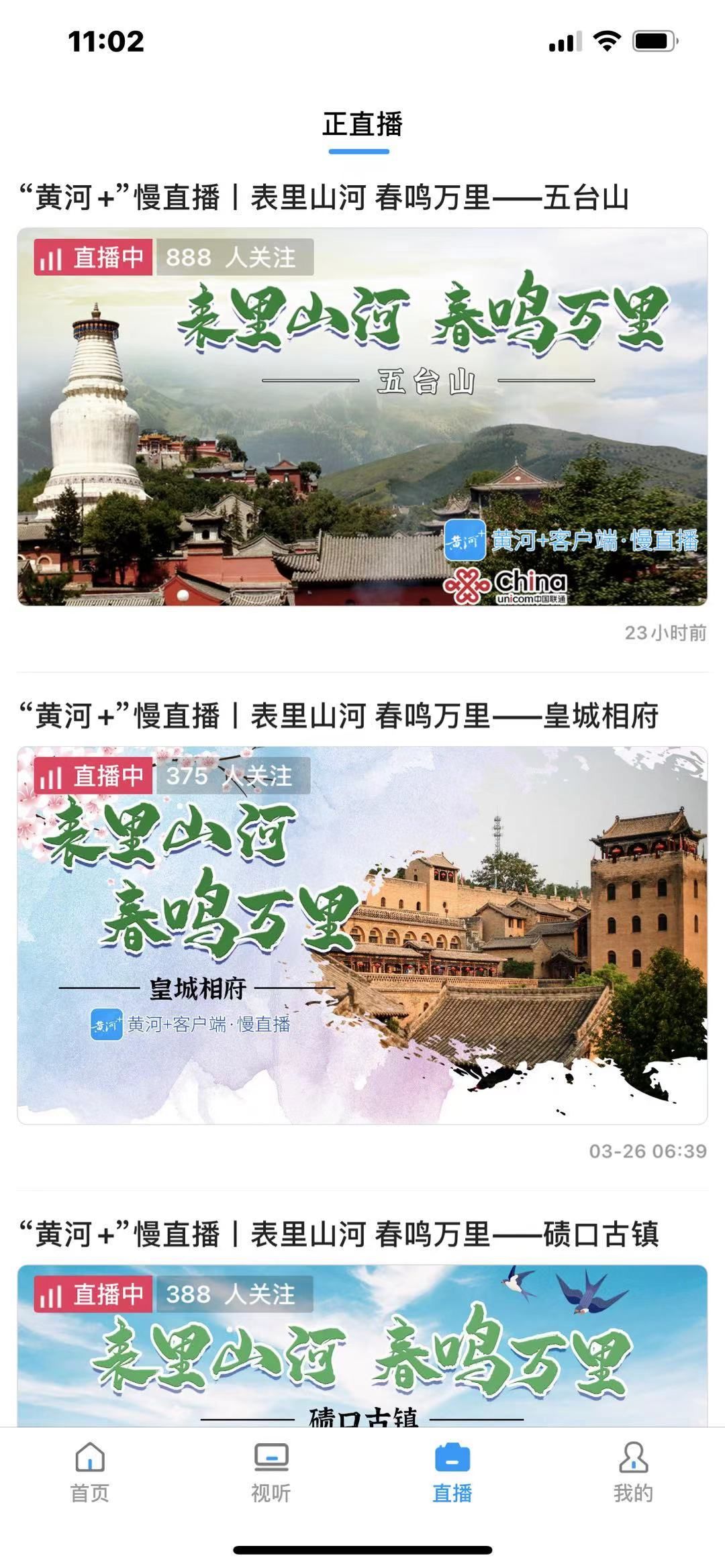This screenshot has height=1568, width=725.
Task: Open the 我的 profile tab
Action: (633, 1471)
